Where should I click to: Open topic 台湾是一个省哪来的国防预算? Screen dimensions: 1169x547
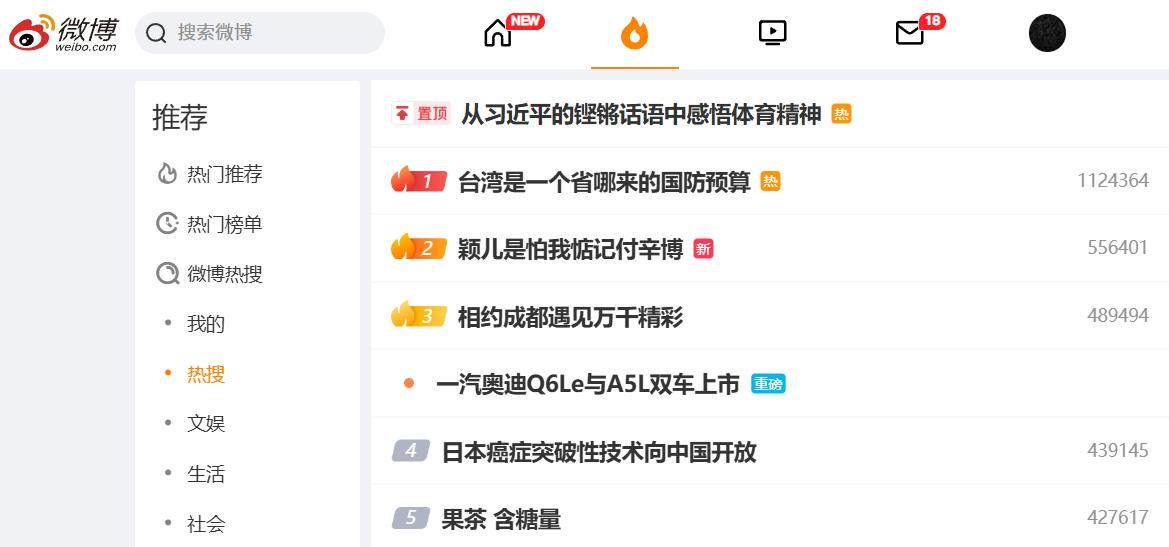(603, 182)
